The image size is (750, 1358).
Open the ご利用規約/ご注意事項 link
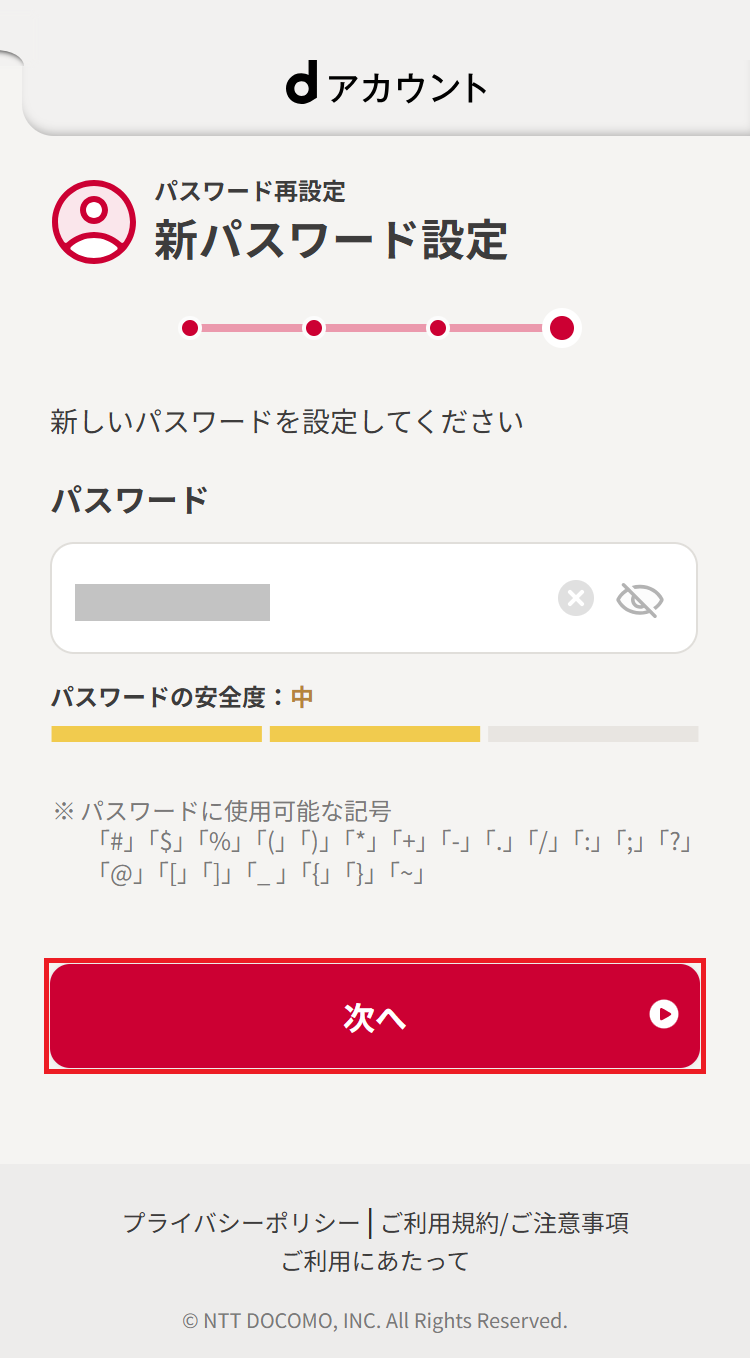coord(511,1222)
